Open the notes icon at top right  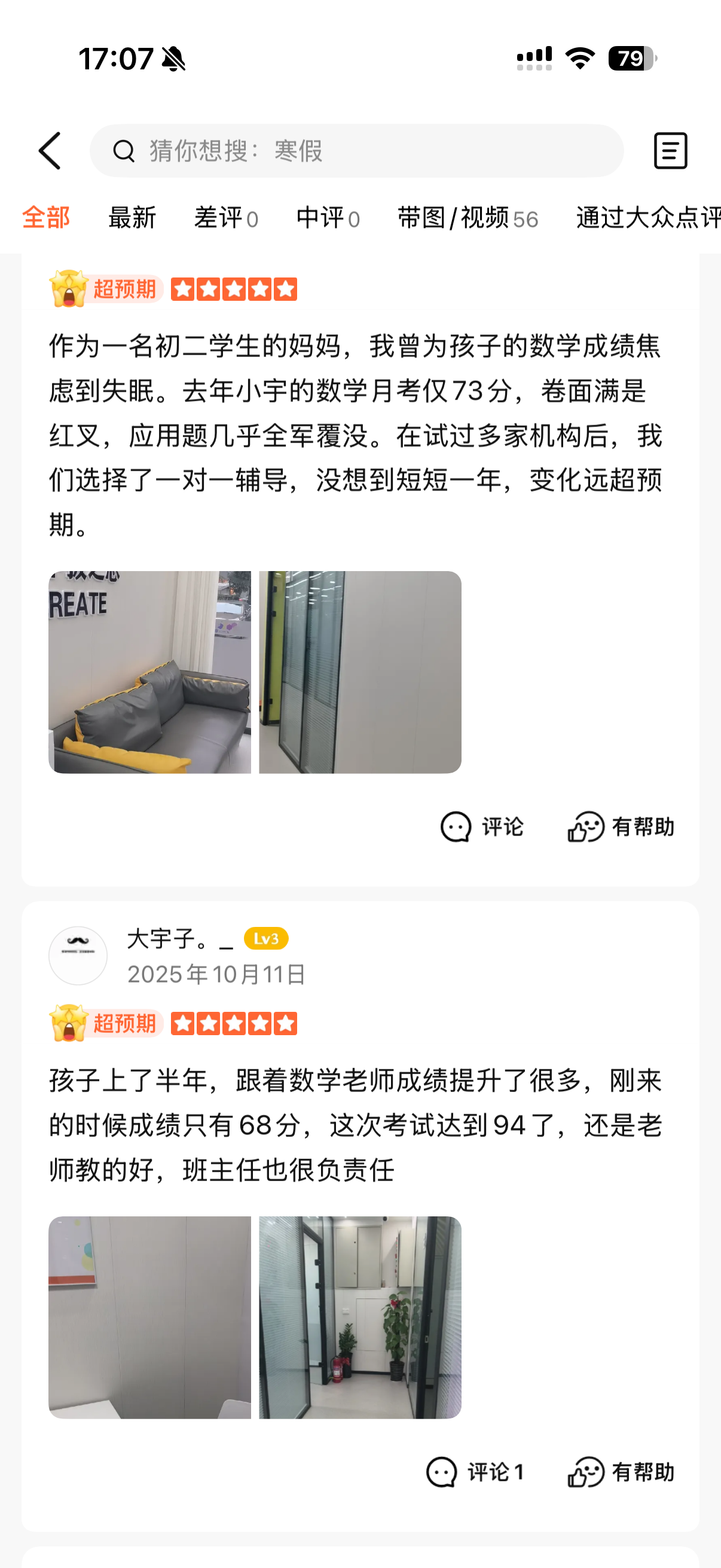pos(671,151)
